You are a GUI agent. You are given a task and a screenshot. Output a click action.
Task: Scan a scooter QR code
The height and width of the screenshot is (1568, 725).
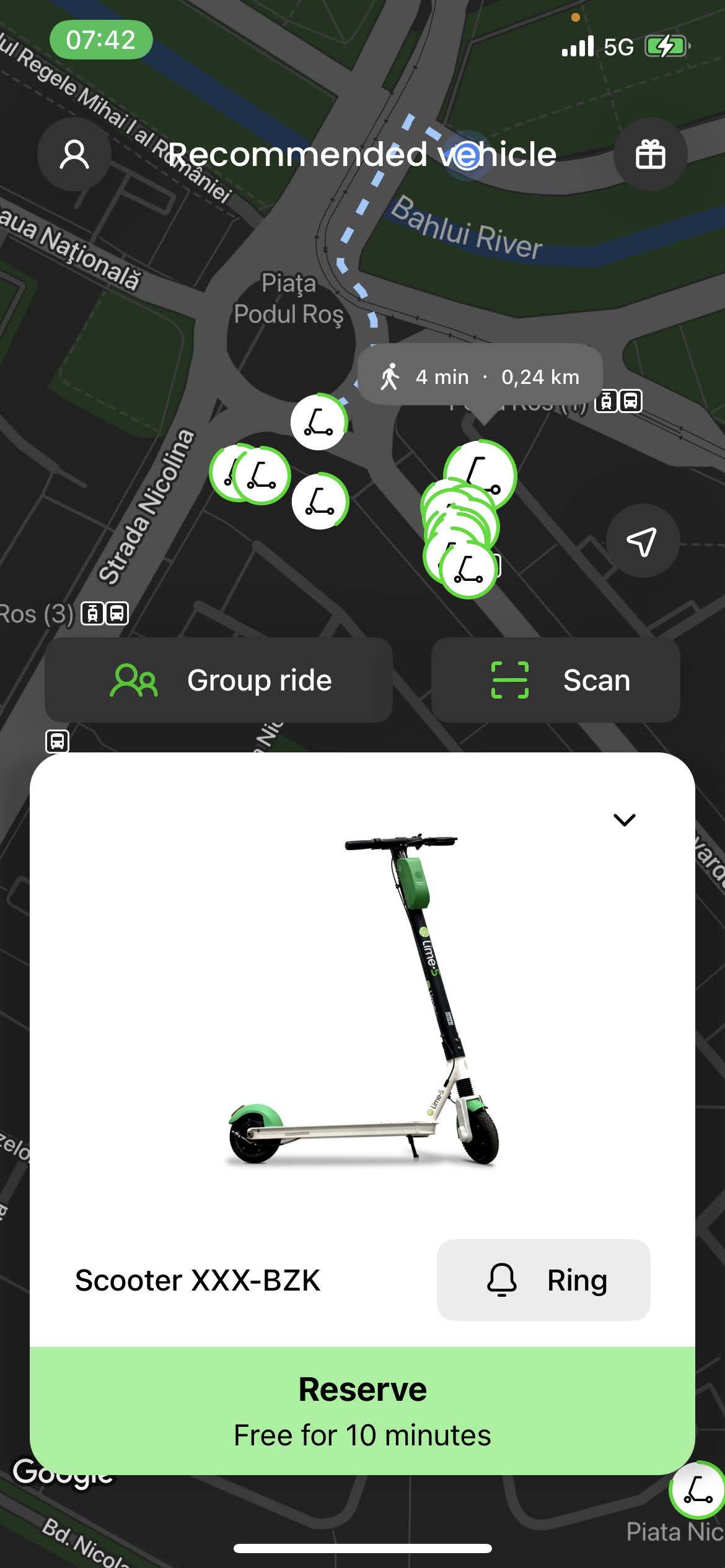(x=556, y=680)
